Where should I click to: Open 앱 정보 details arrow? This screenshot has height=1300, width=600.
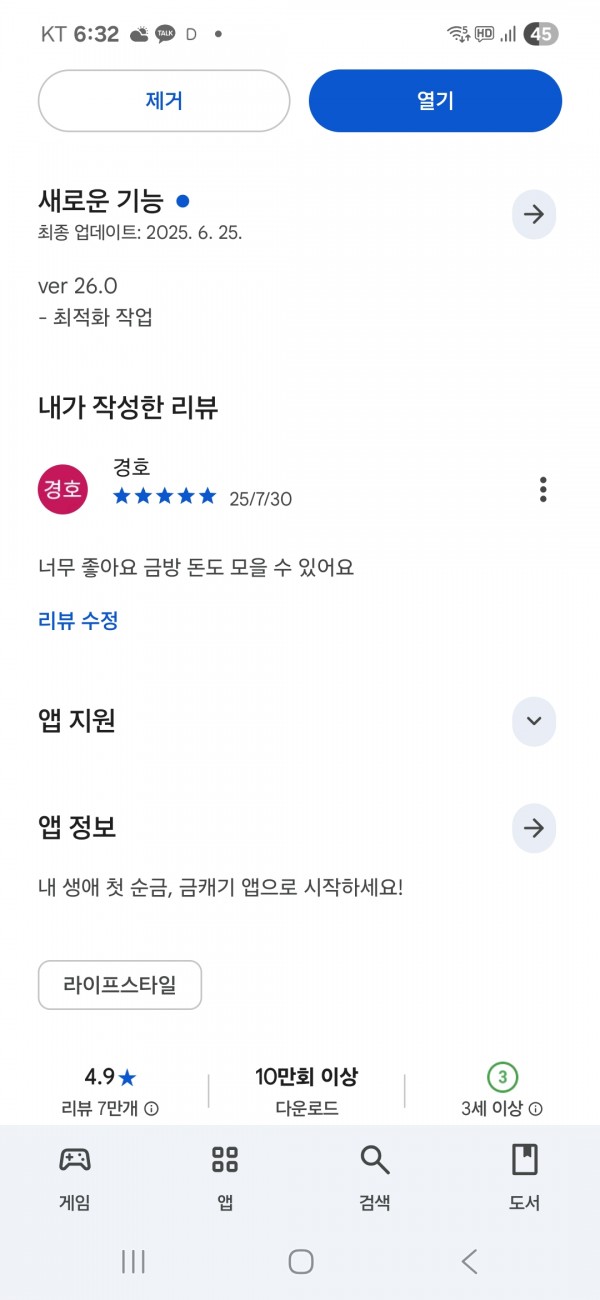click(534, 829)
